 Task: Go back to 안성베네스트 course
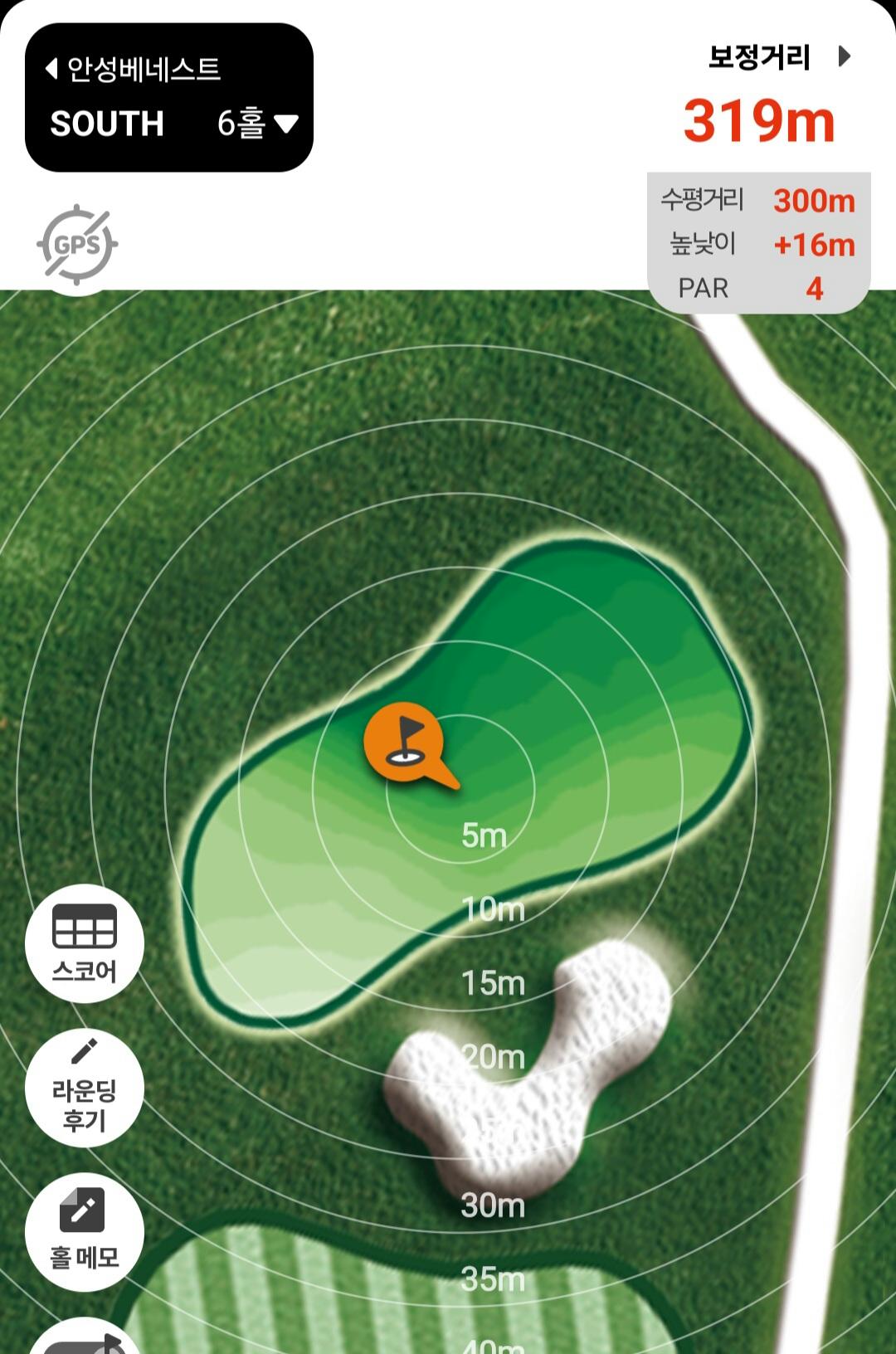(133, 69)
